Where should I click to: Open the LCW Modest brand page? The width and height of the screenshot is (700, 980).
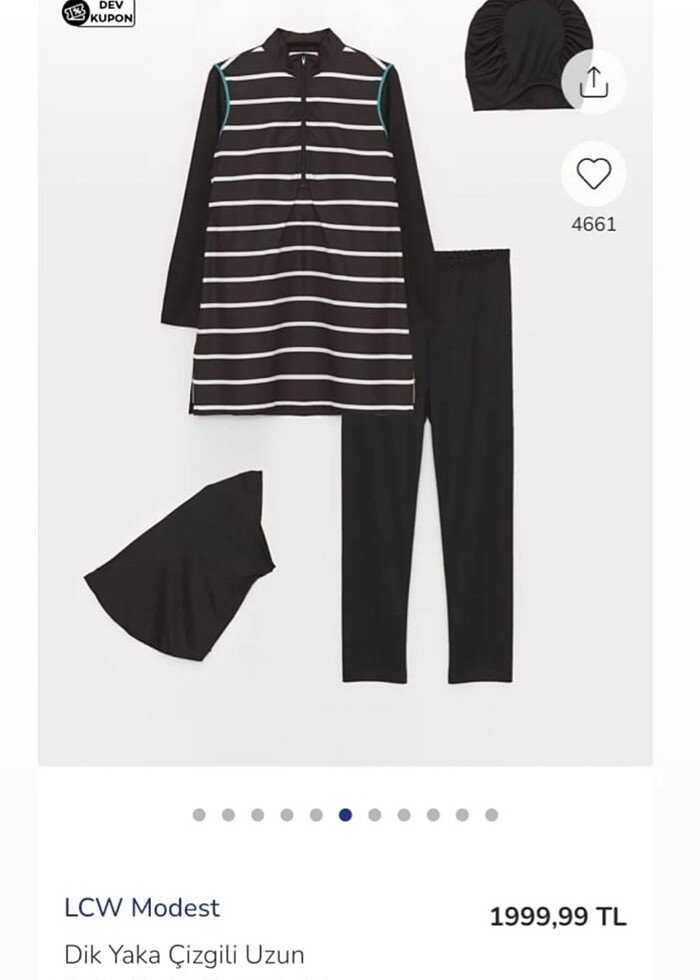point(142,908)
